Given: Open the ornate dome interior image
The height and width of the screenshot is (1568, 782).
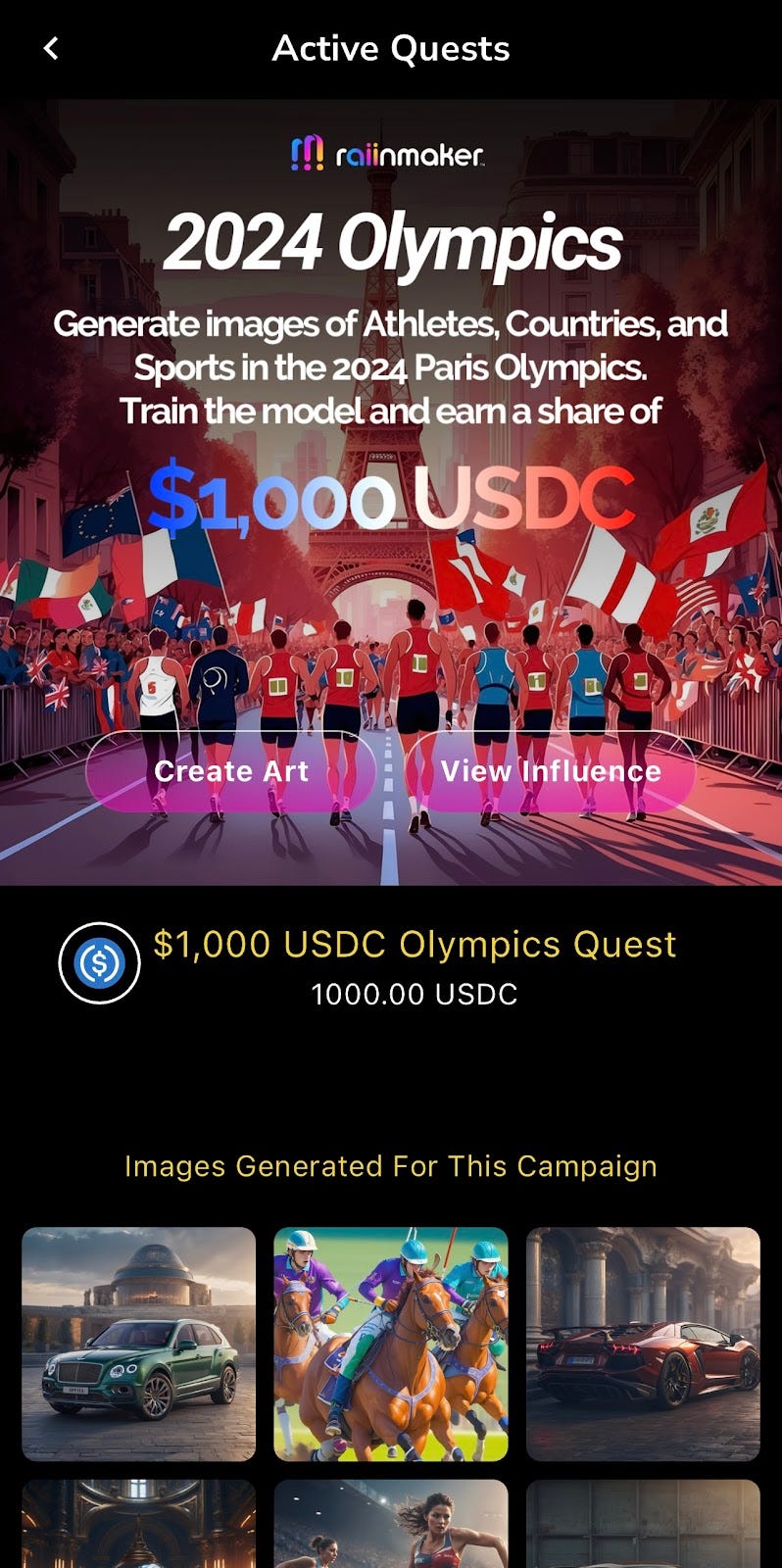Looking at the screenshot, I should tap(139, 1525).
